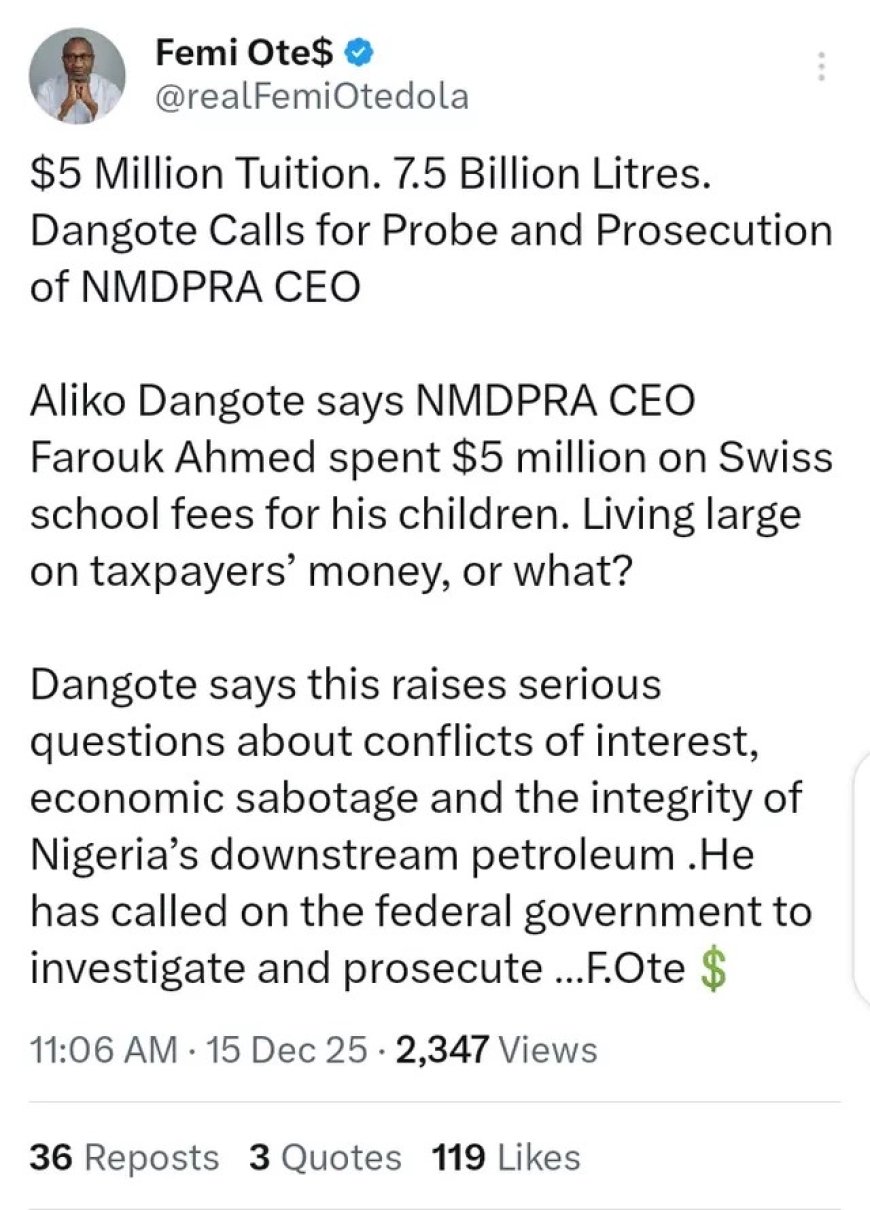
Task: See who gave the 119 Likes
Action: tap(506, 1158)
